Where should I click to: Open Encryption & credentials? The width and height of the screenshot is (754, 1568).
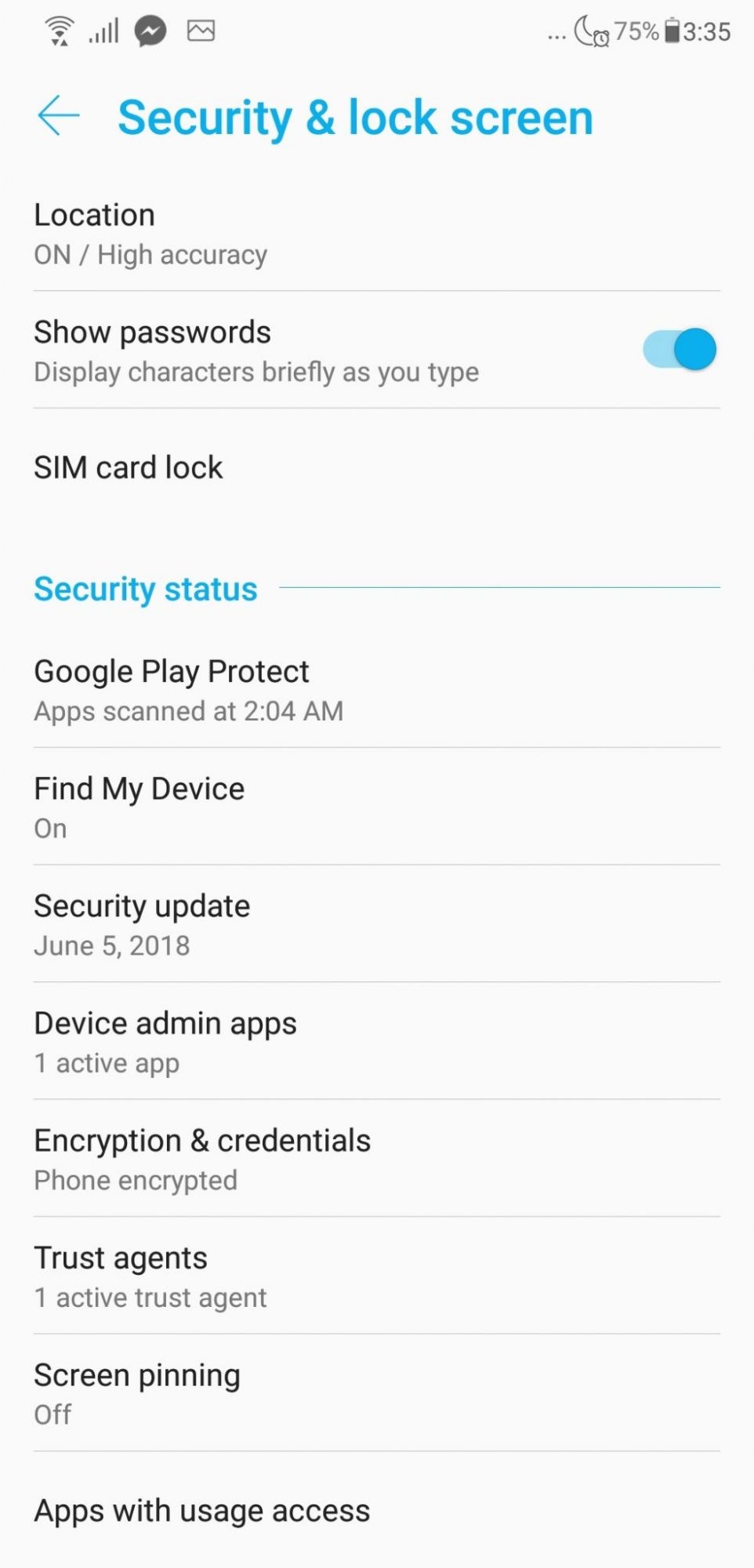pyautogui.click(x=376, y=1159)
